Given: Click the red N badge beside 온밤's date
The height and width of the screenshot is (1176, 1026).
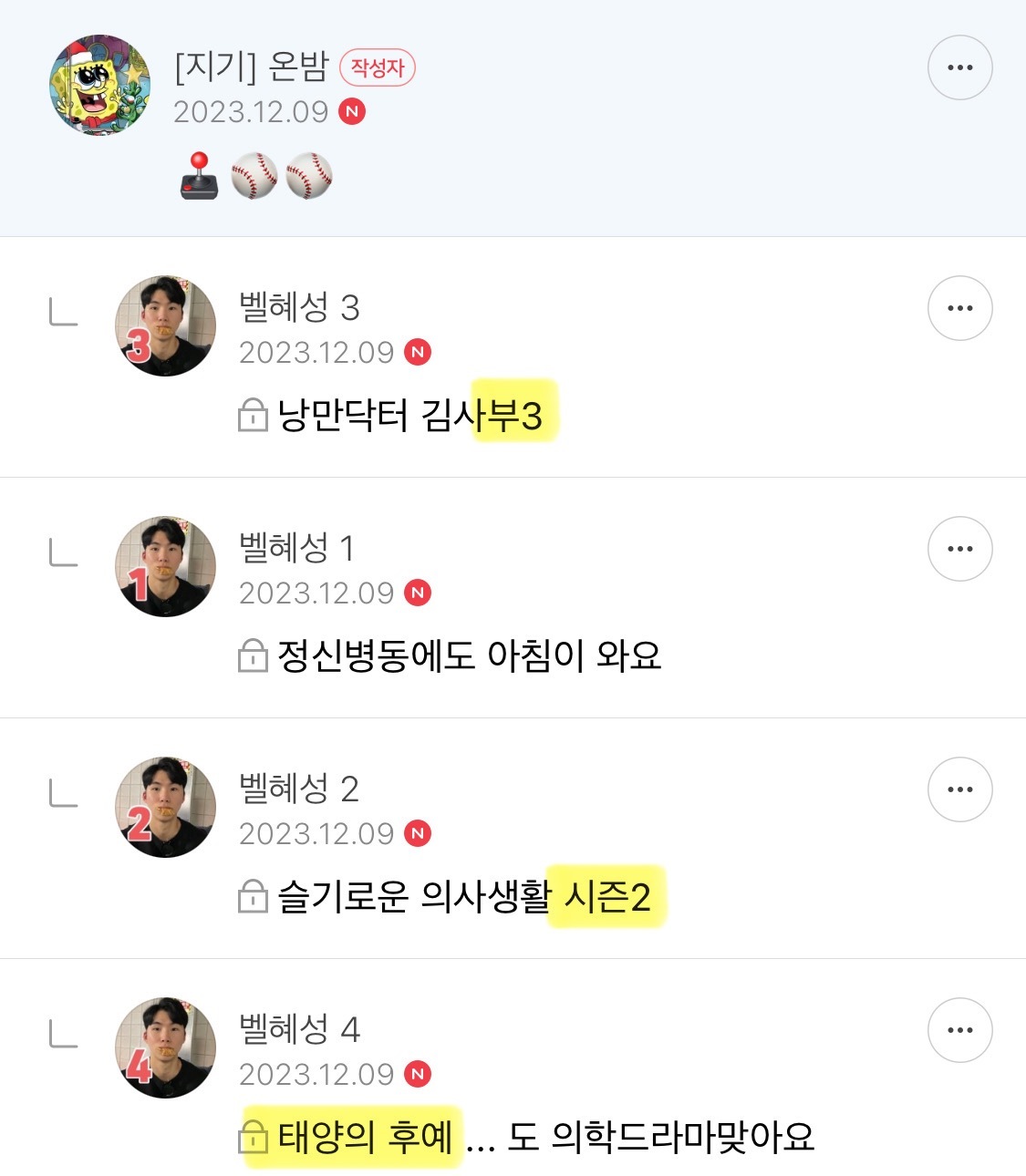Looking at the screenshot, I should tap(354, 110).
